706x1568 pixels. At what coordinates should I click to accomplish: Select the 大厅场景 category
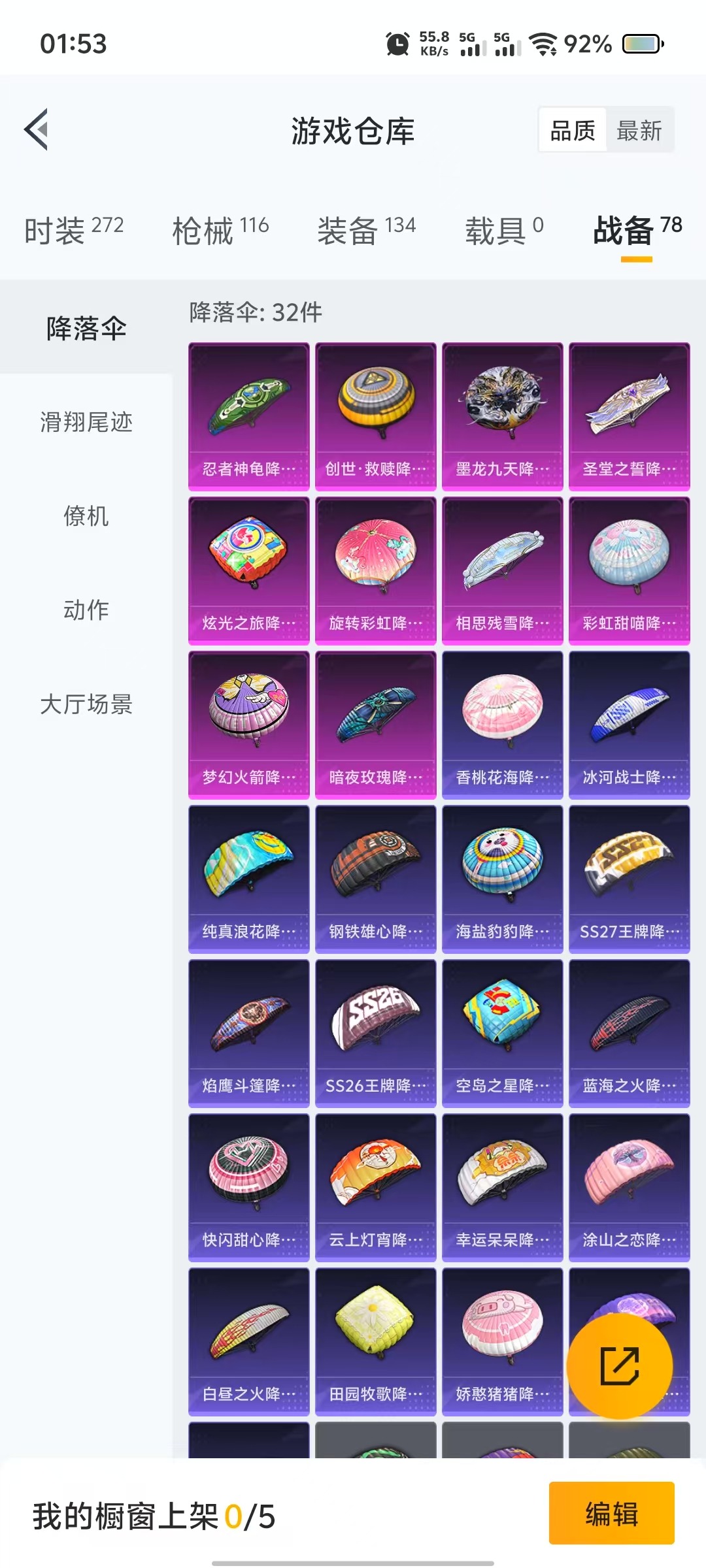(x=86, y=704)
